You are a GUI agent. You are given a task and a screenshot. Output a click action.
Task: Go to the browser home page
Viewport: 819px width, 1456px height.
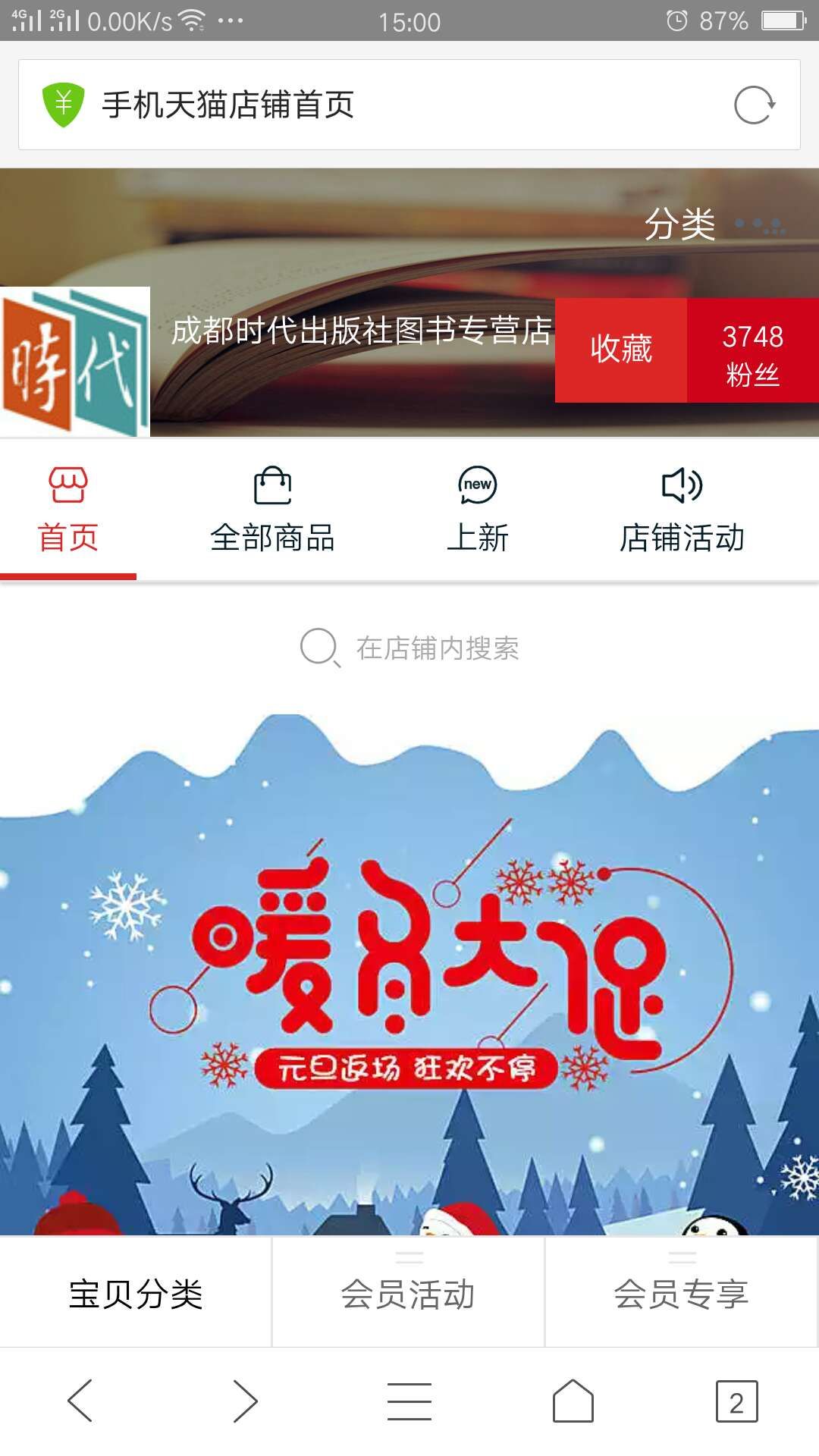[573, 1401]
